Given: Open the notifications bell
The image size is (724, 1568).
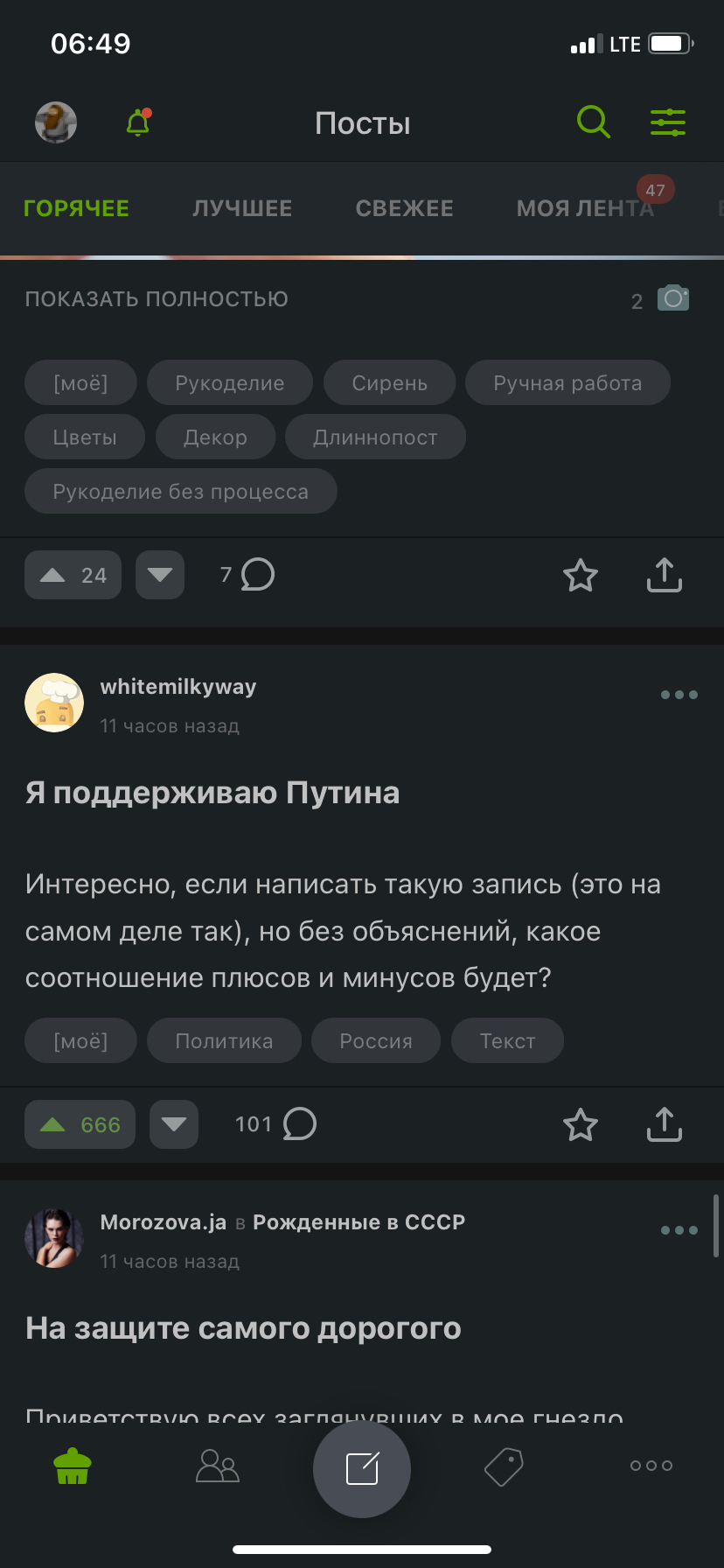Looking at the screenshot, I should (138, 122).
